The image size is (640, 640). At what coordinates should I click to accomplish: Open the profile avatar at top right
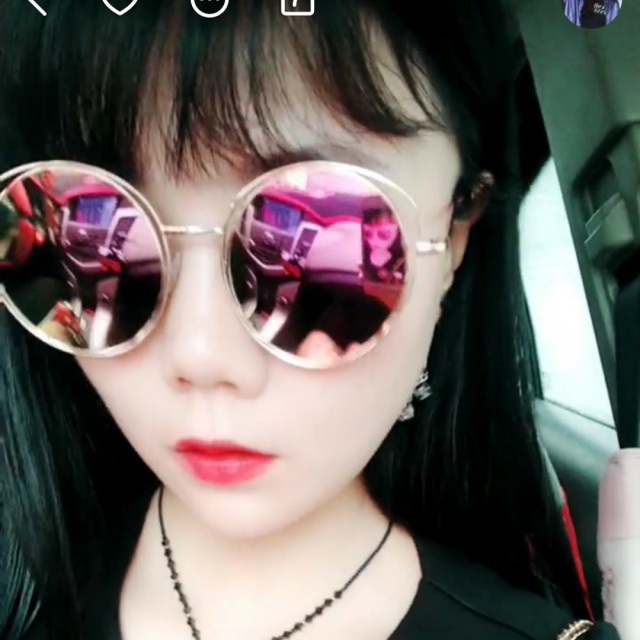(592, 10)
